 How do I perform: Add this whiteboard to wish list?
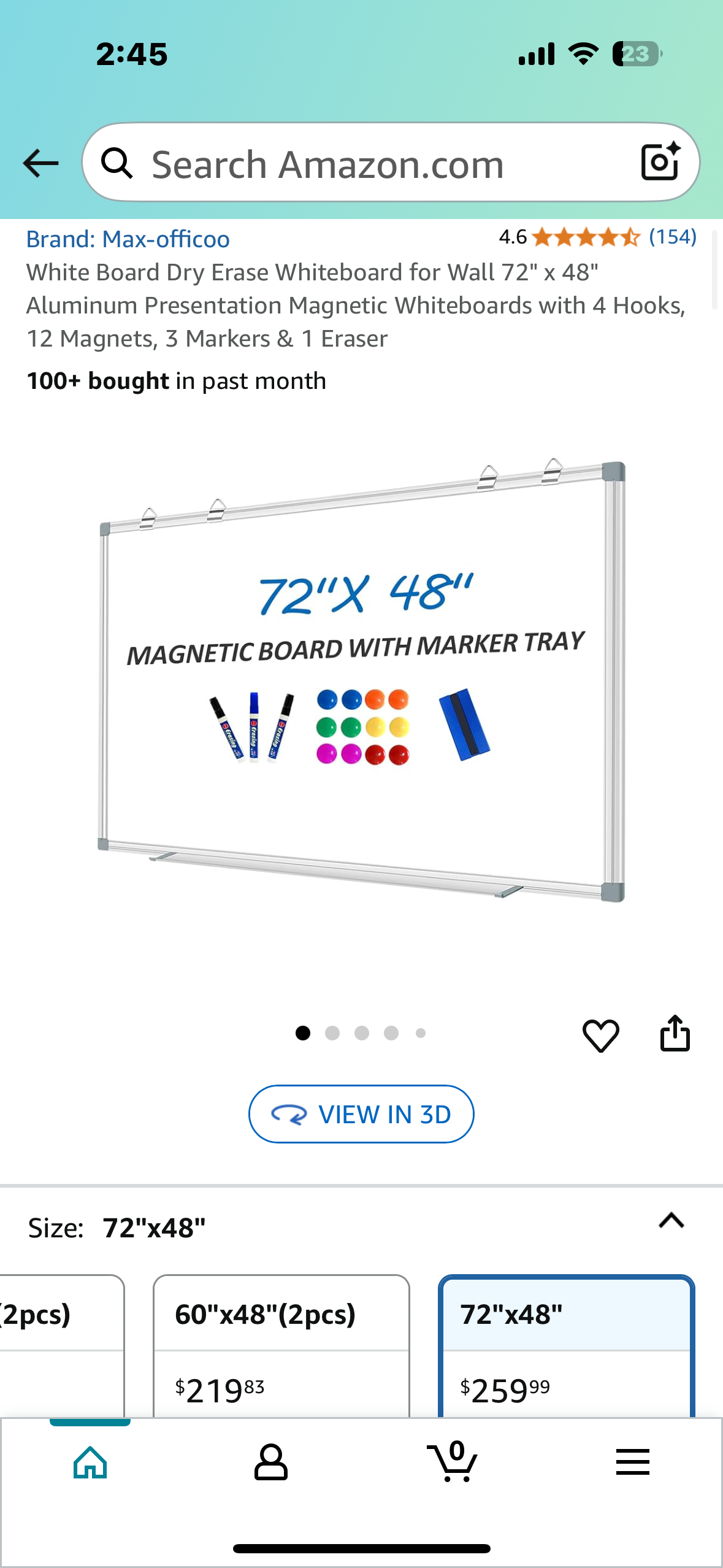[x=600, y=1036]
